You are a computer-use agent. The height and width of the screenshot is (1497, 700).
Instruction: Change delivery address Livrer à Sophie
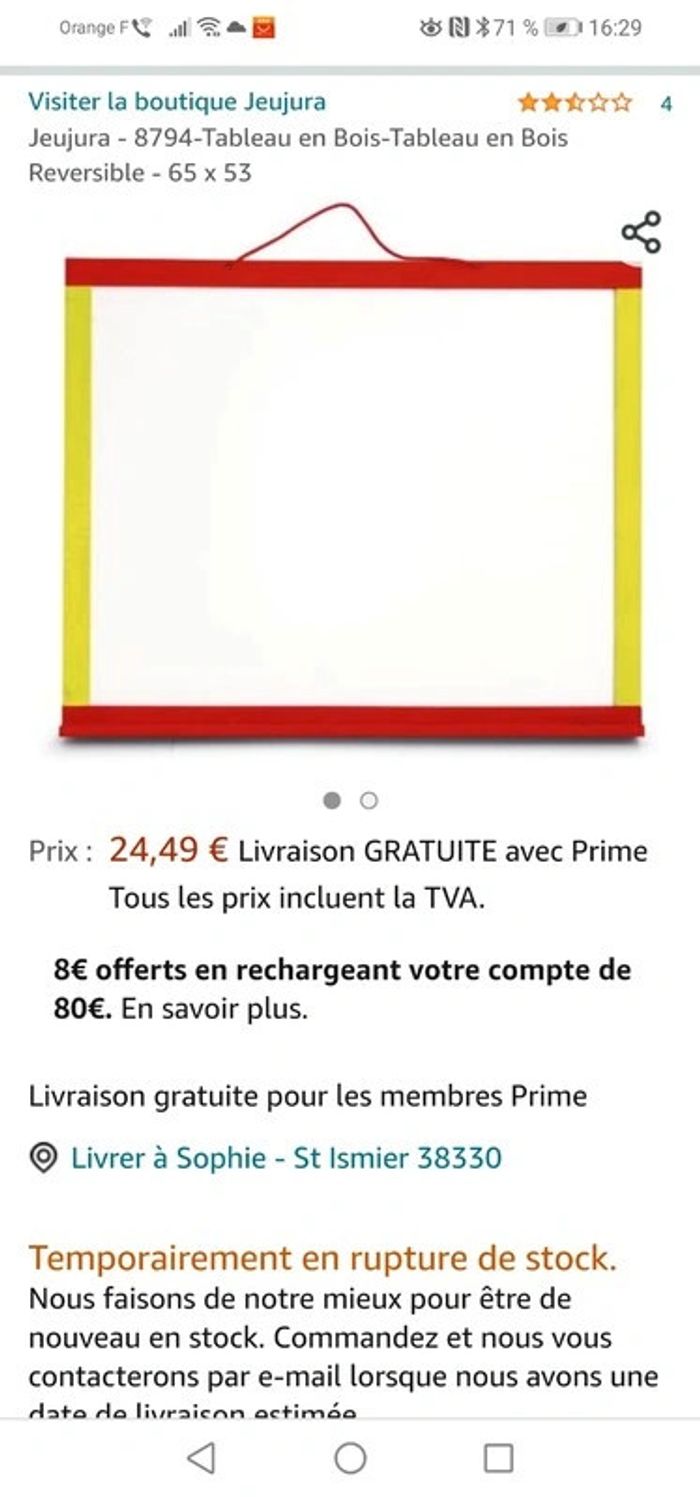point(285,1158)
